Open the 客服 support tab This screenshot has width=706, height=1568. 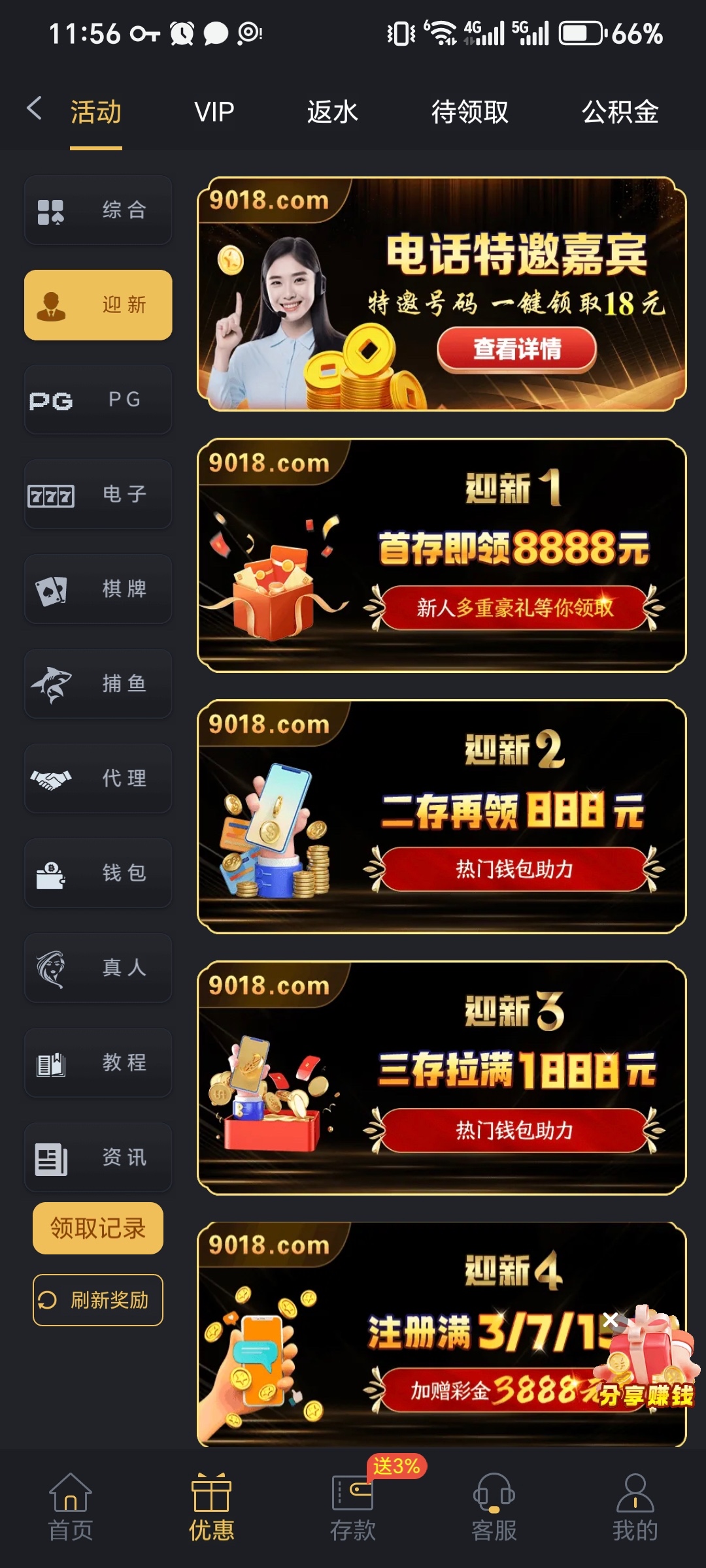click(494, 1503)
